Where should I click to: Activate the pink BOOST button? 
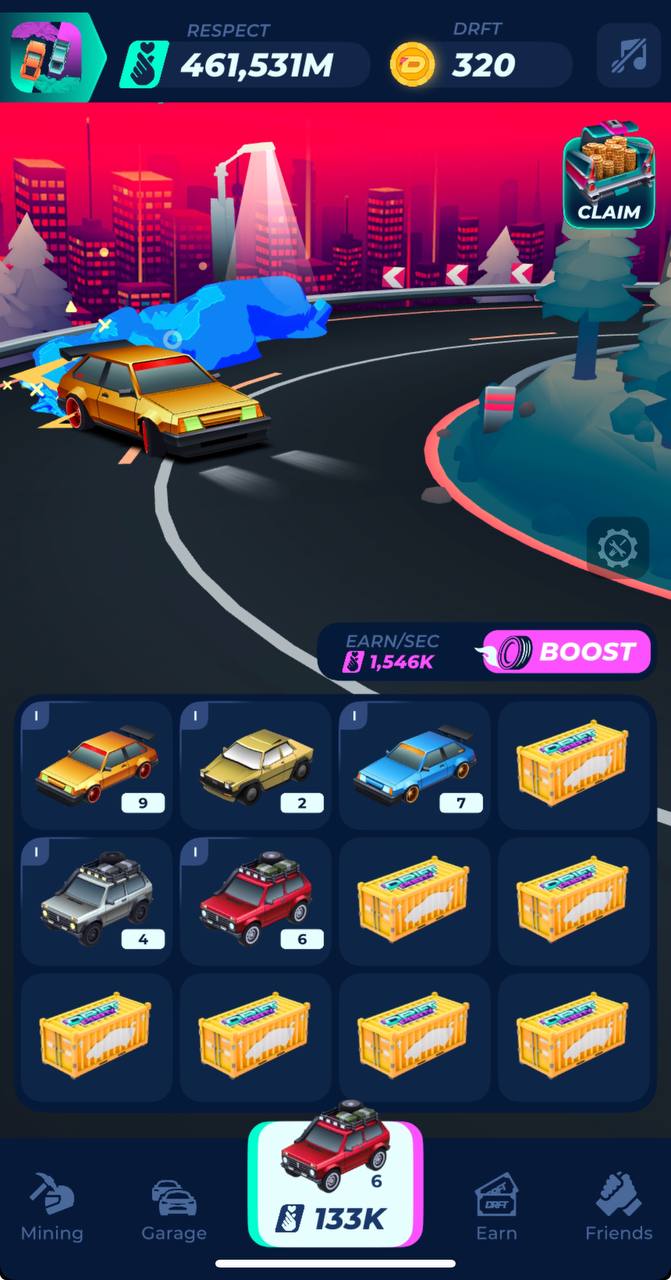pyautogui.click(x=567, y=652)
